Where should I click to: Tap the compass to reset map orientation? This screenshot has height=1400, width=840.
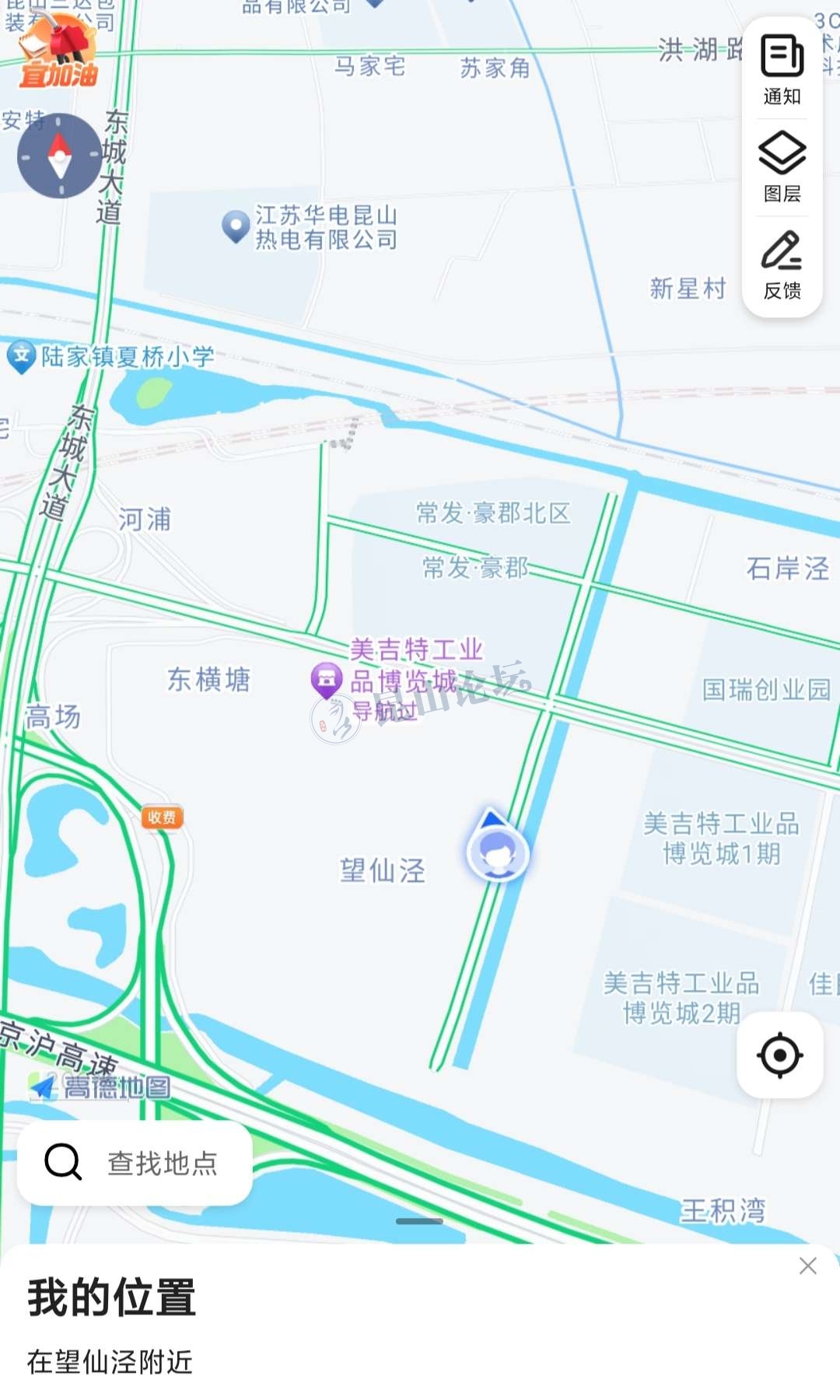[x=60, y=156]
